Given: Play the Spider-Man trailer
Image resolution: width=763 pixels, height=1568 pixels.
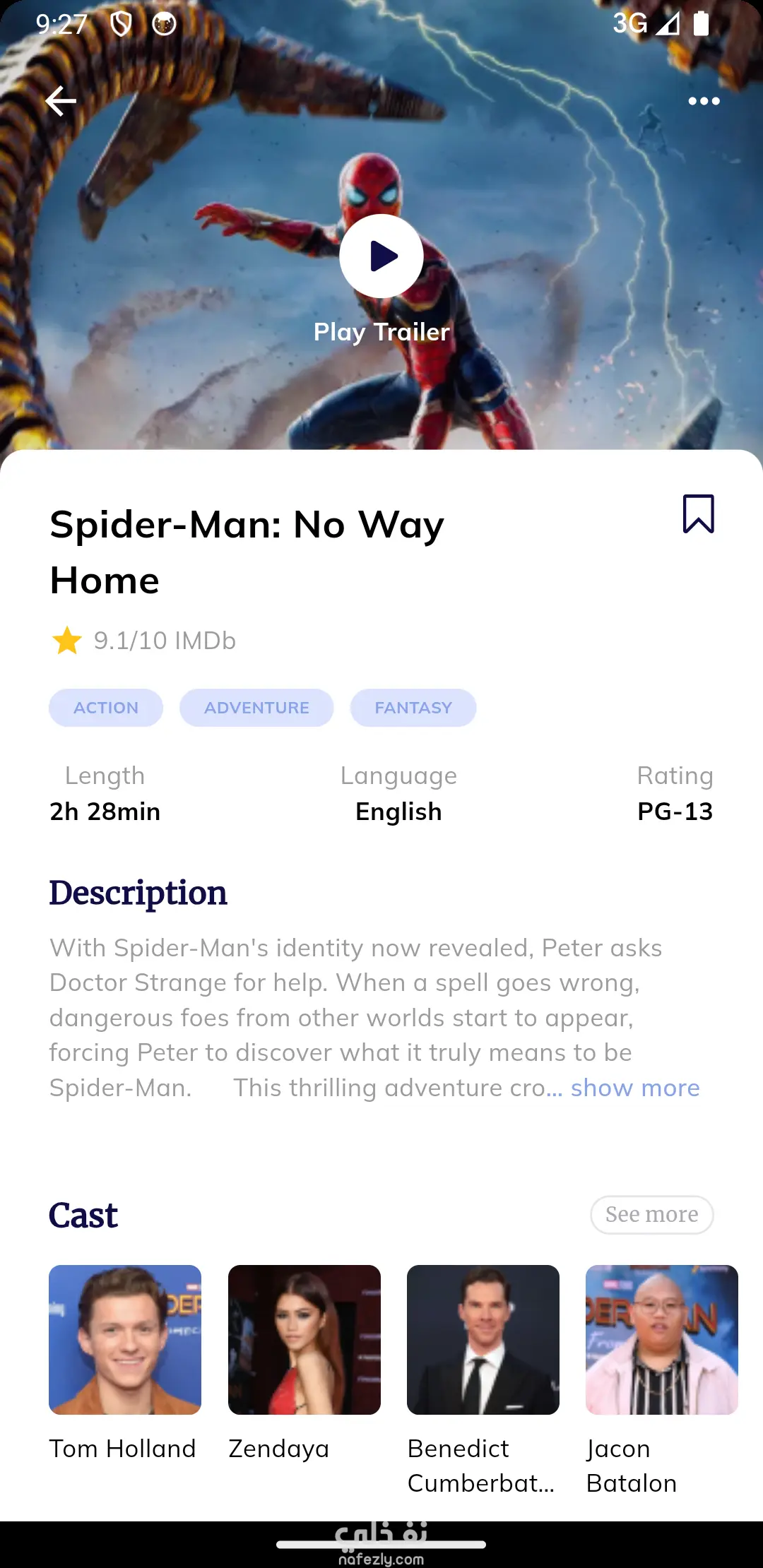Looking at the screenshot, I should (381, 256).
